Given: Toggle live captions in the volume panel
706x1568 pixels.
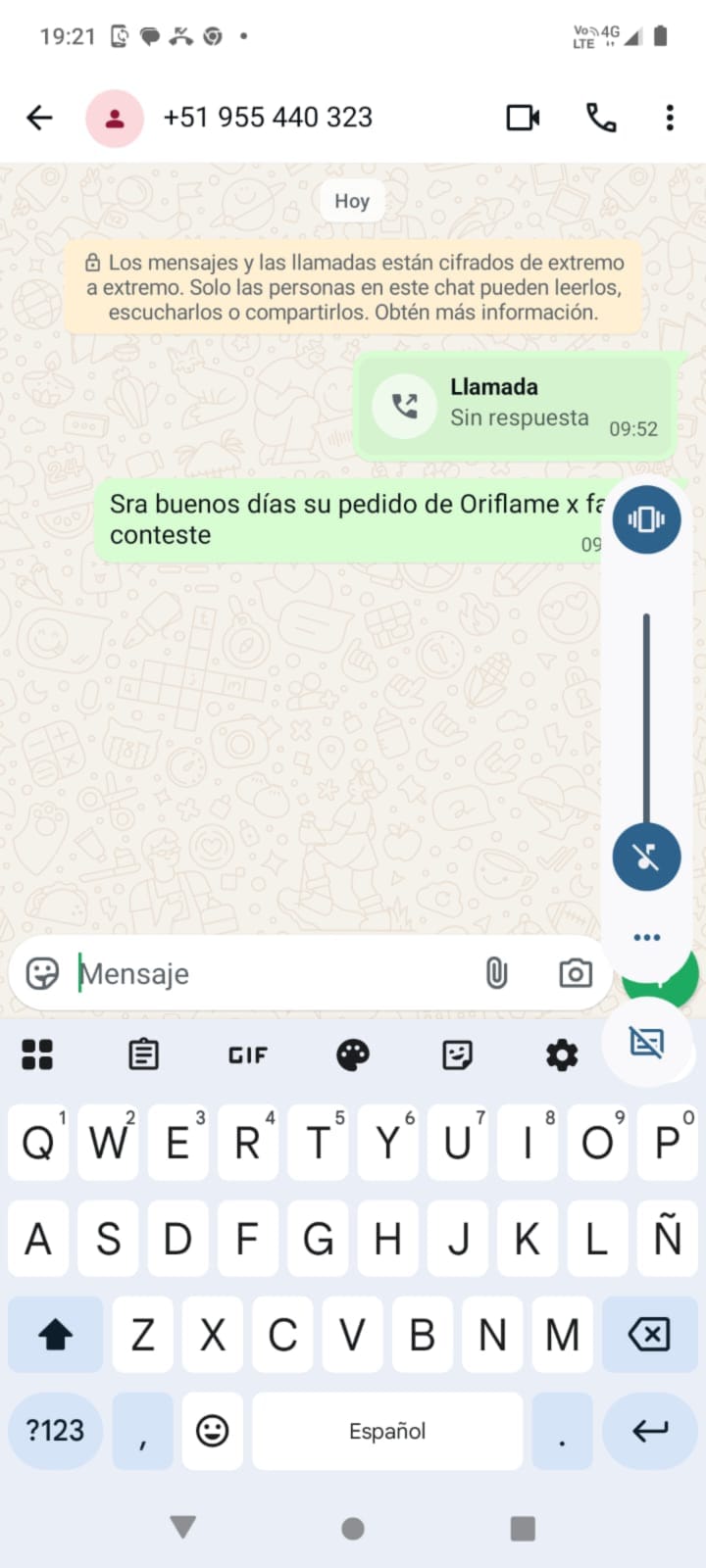Looking at the screenshot, I should pos(646,1044).
